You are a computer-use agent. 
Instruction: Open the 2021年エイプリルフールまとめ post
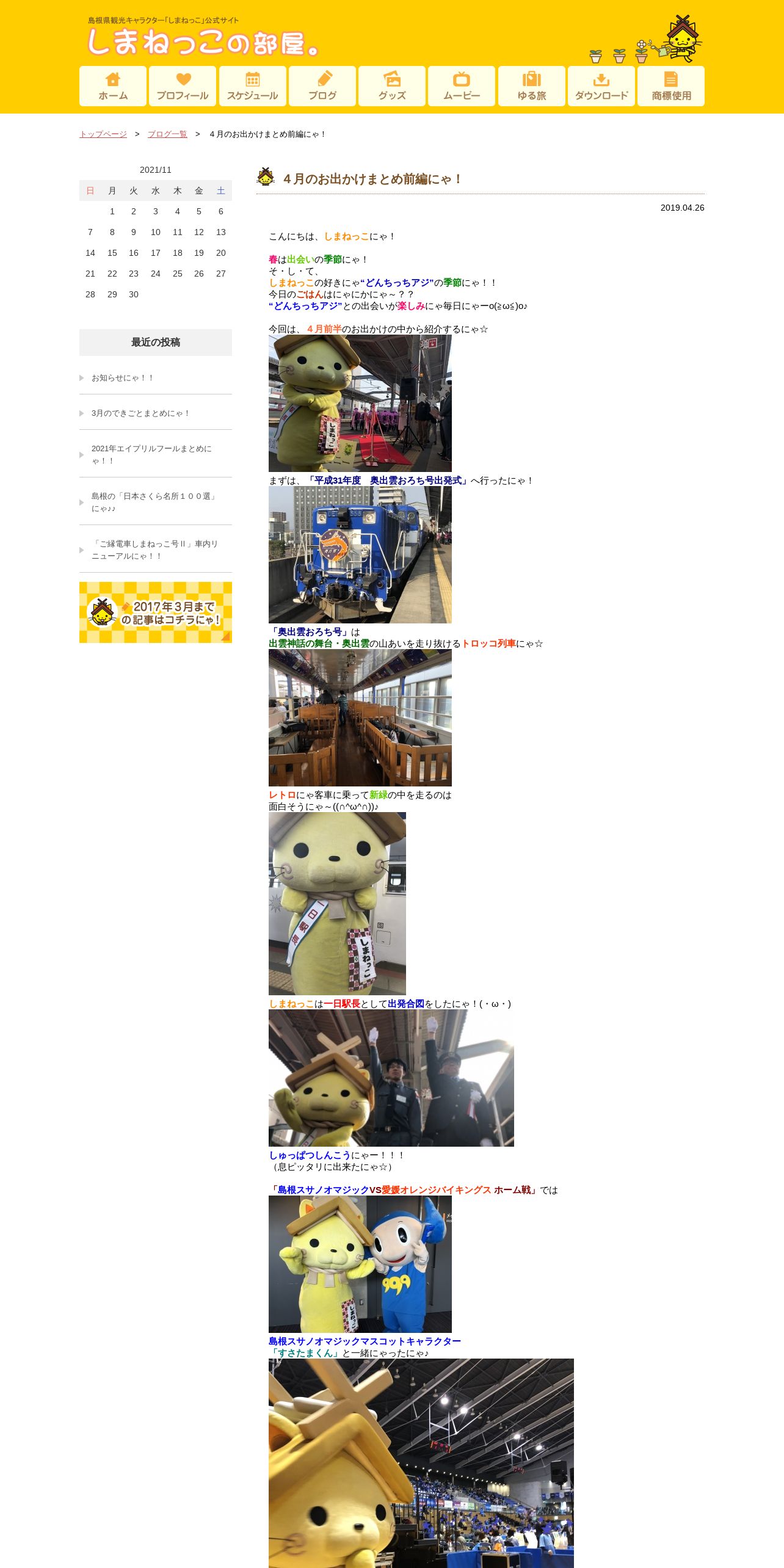point(151,455)
